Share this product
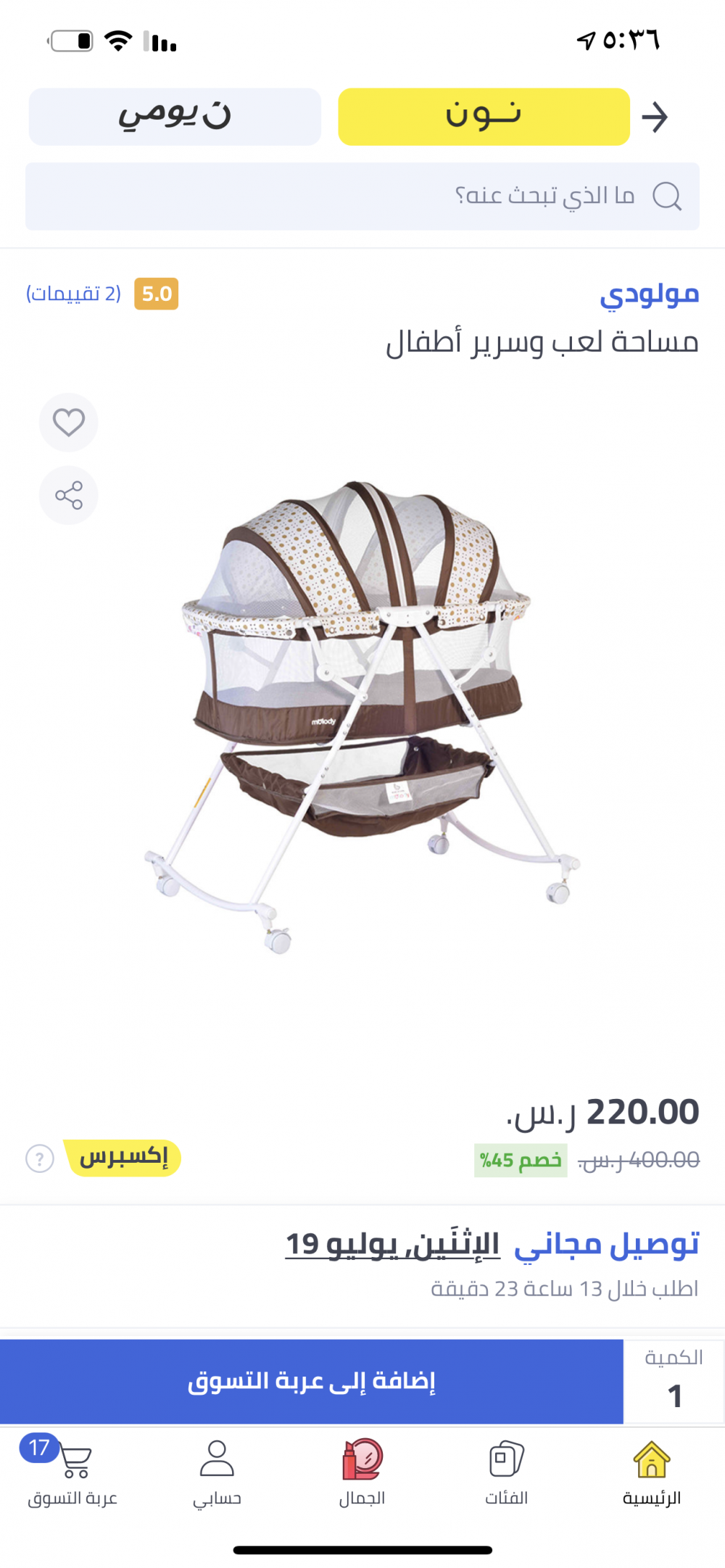Viewport: 725px width, 1568px height. (69, 496)
